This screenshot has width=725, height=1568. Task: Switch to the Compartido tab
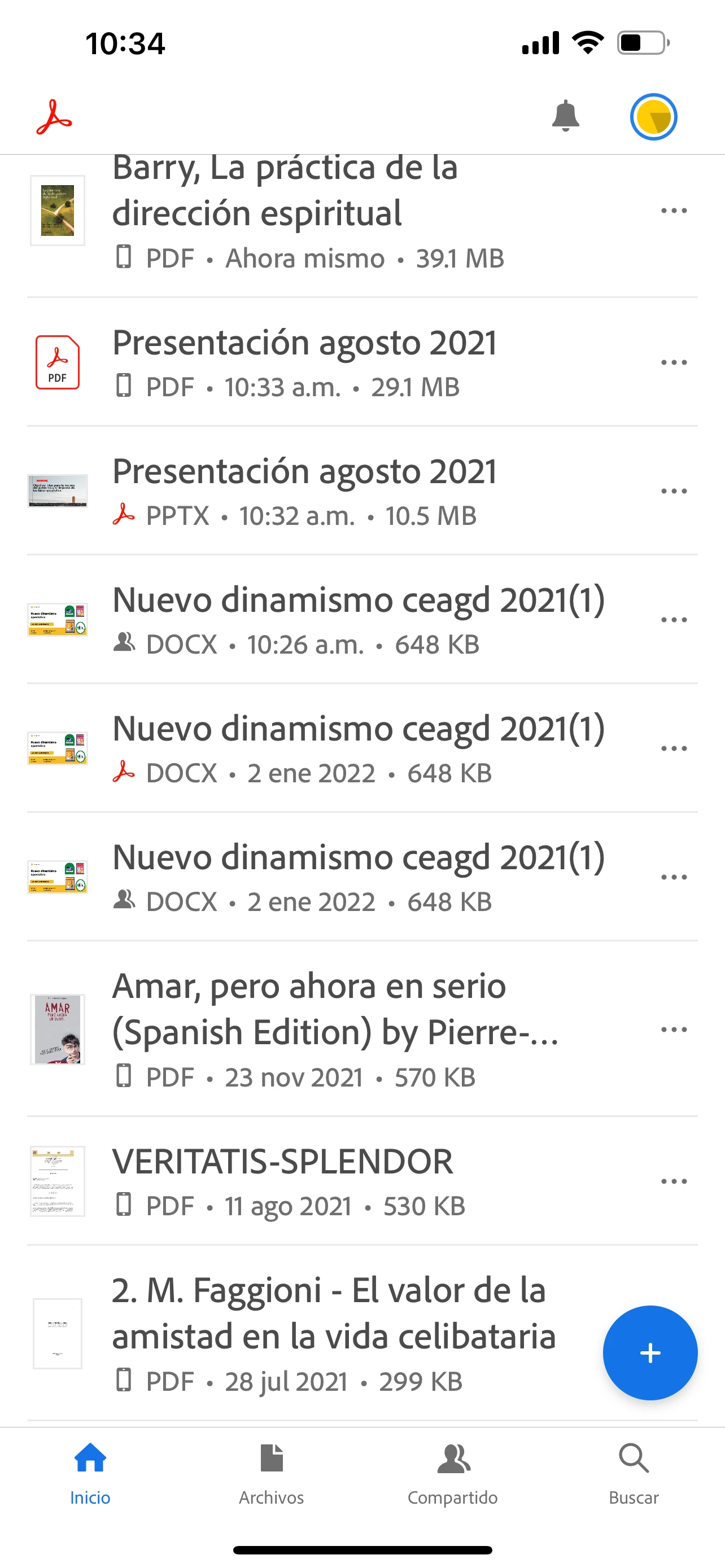452,1473
